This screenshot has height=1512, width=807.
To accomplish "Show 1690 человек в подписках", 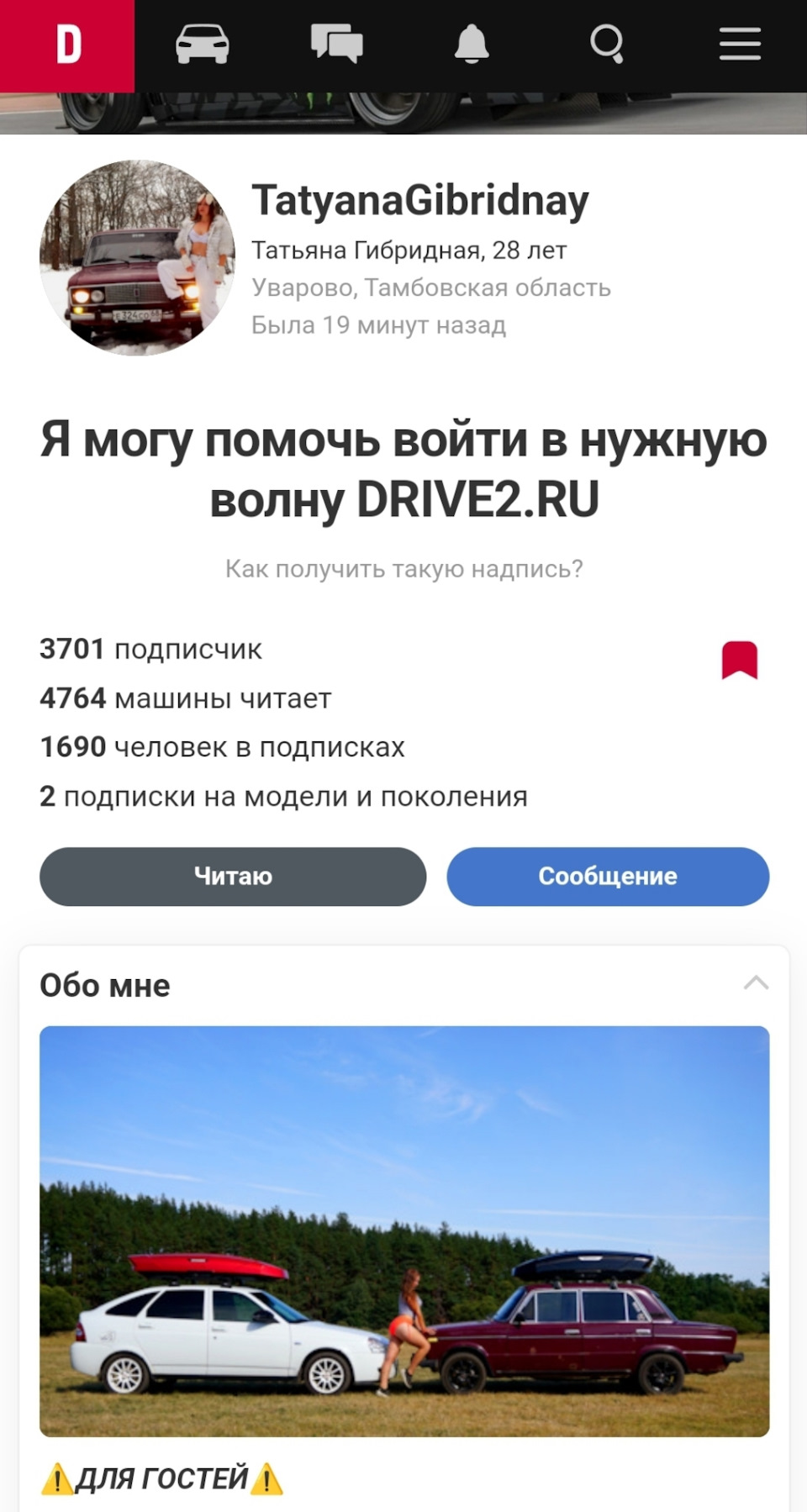I will 223,746.
